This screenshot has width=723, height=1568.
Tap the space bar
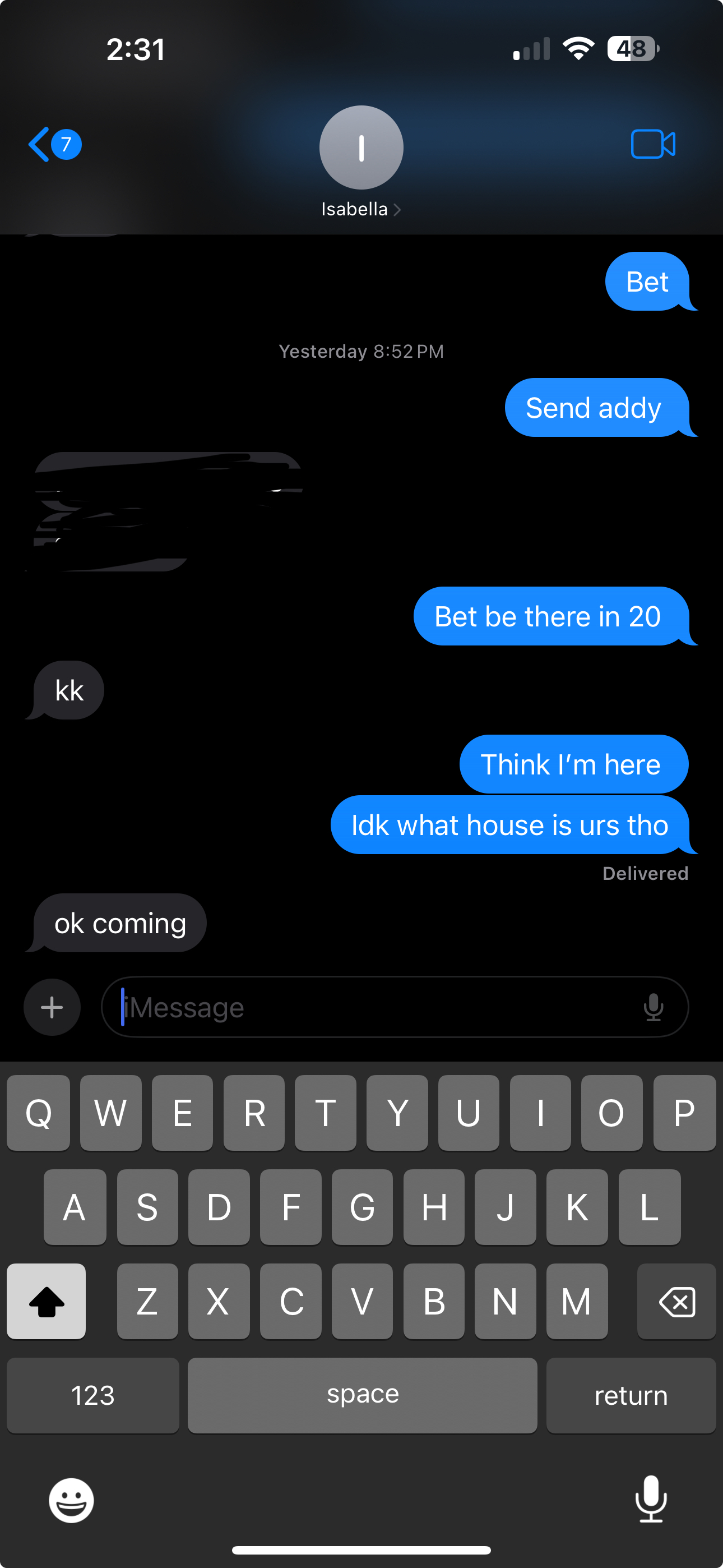[x=362, y=1395]
